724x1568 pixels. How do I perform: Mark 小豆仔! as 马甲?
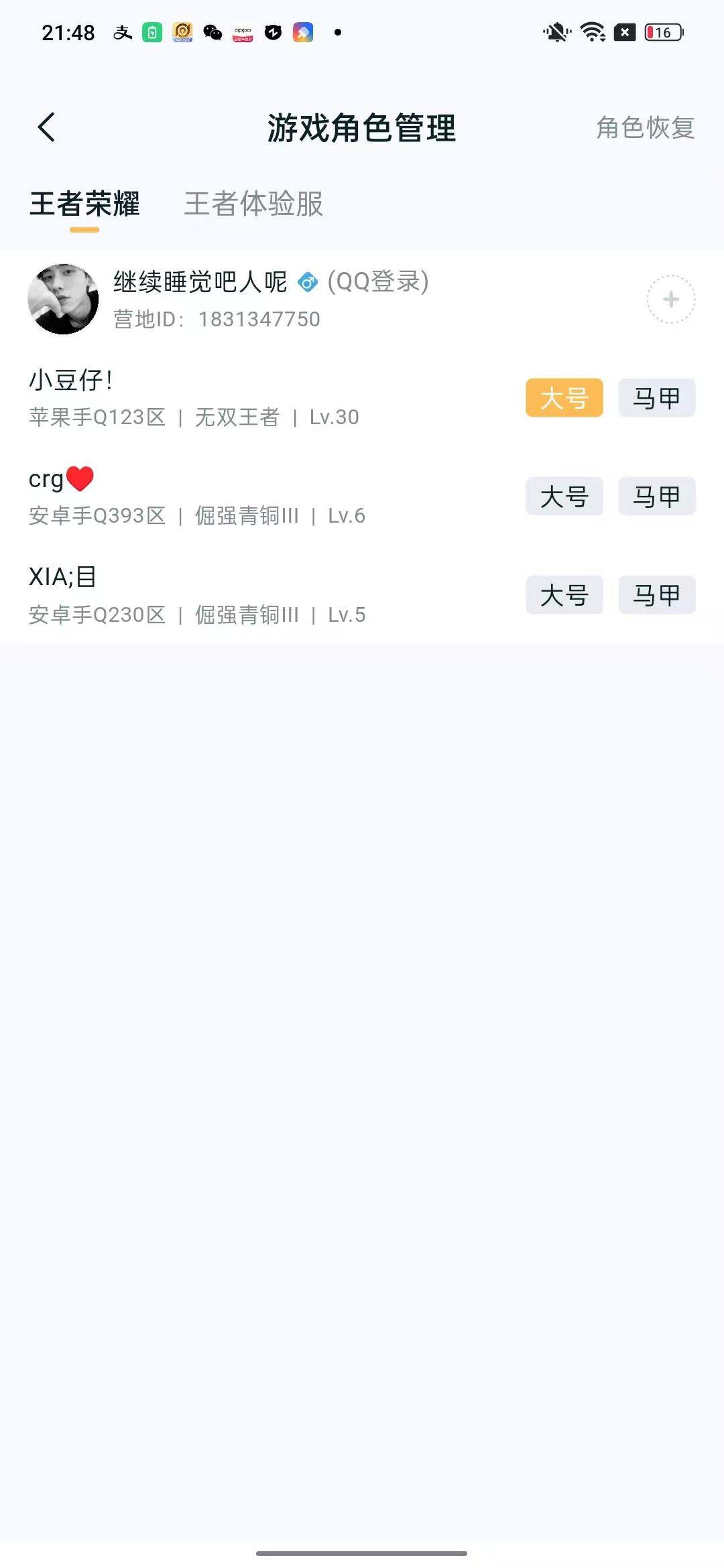pyautogui.click(x=656, y=397)
